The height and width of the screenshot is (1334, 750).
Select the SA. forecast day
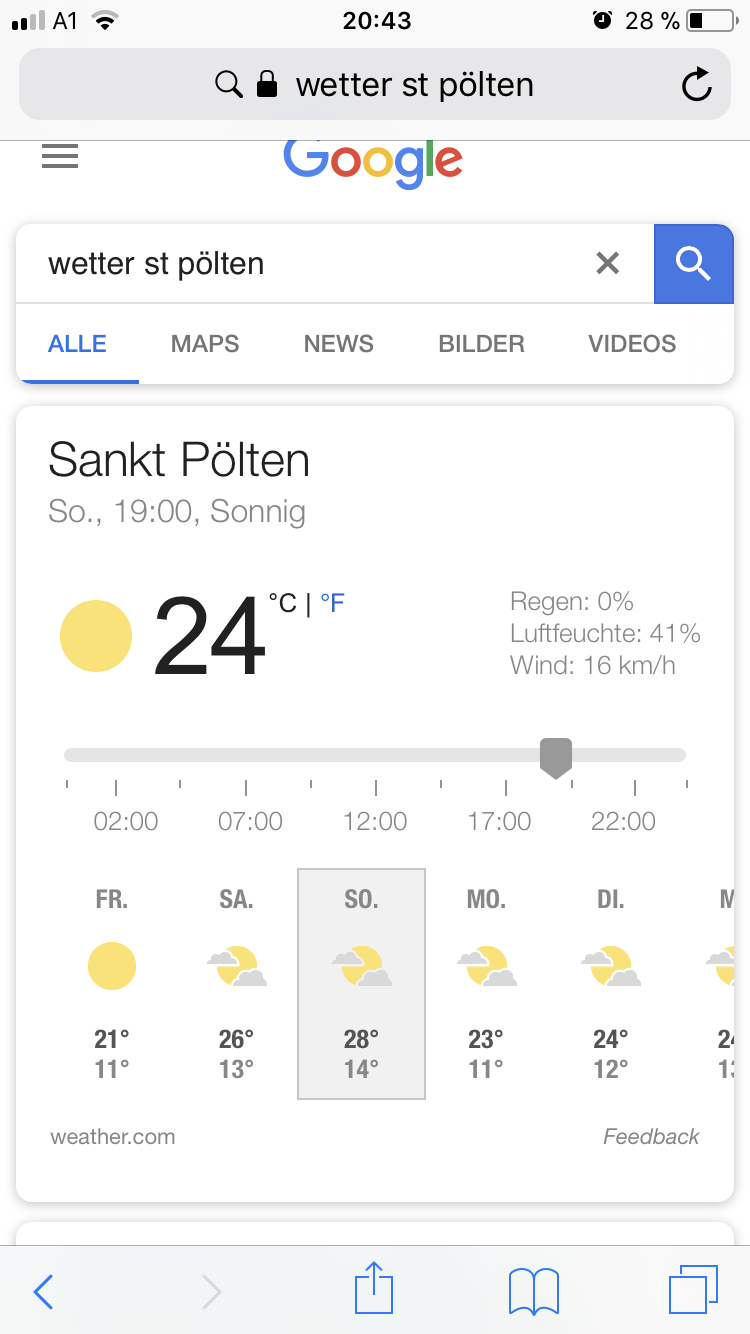tap(236, 984)
